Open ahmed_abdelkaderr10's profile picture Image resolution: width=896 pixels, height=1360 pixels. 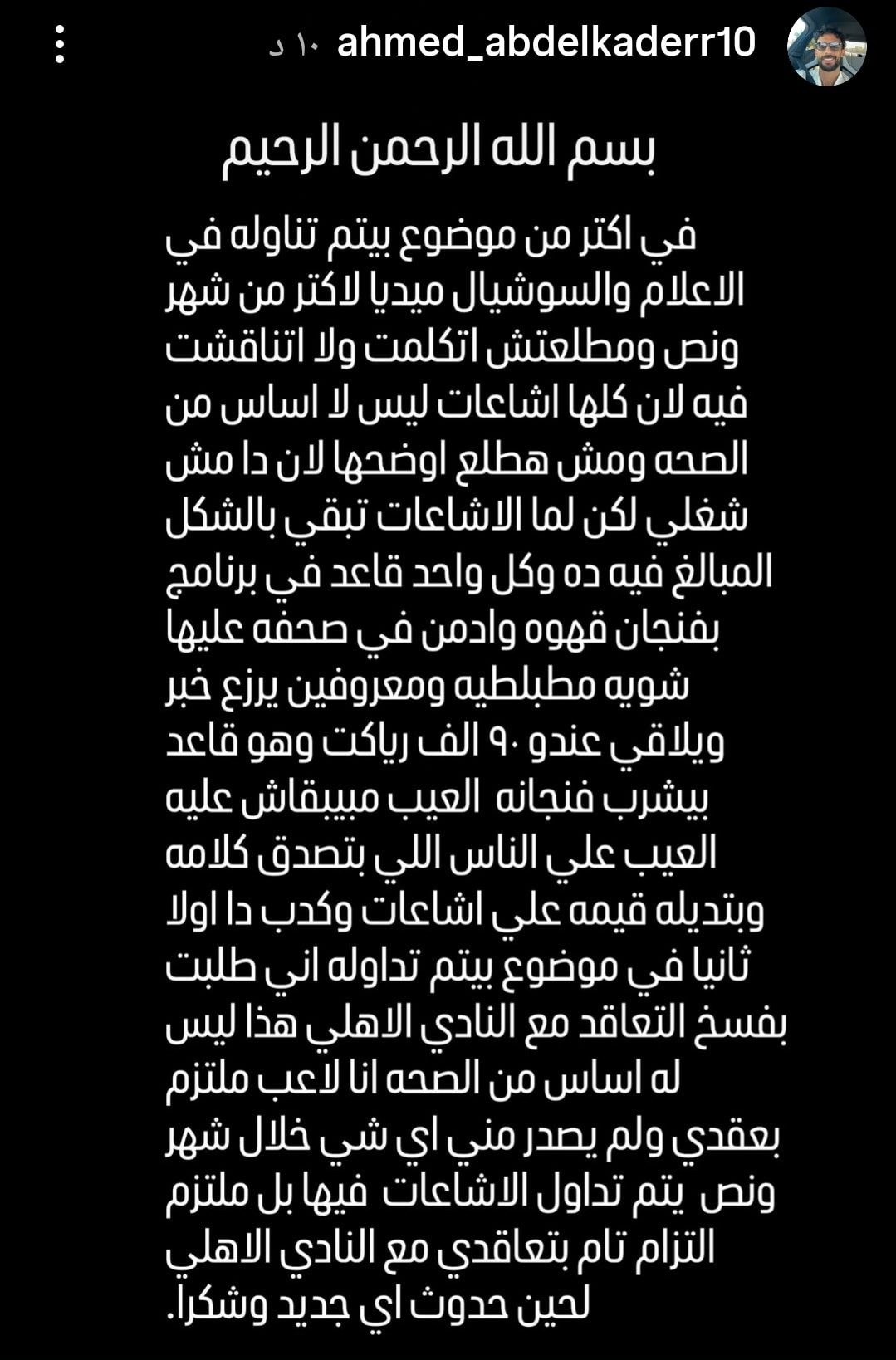click(825, 46)
